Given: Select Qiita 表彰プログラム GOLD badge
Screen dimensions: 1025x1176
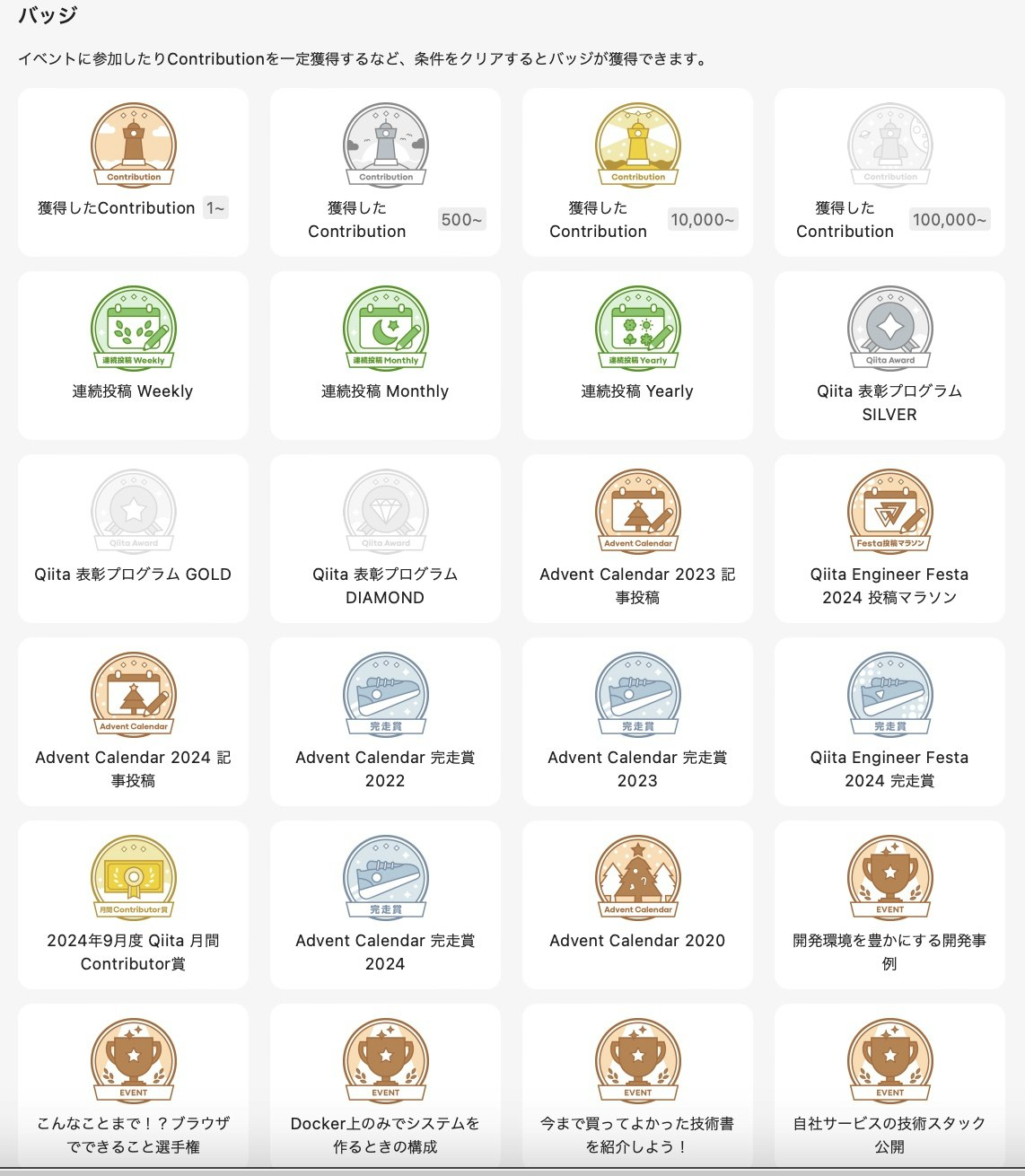Looking at the screenshot, I should tap(133, 538).
